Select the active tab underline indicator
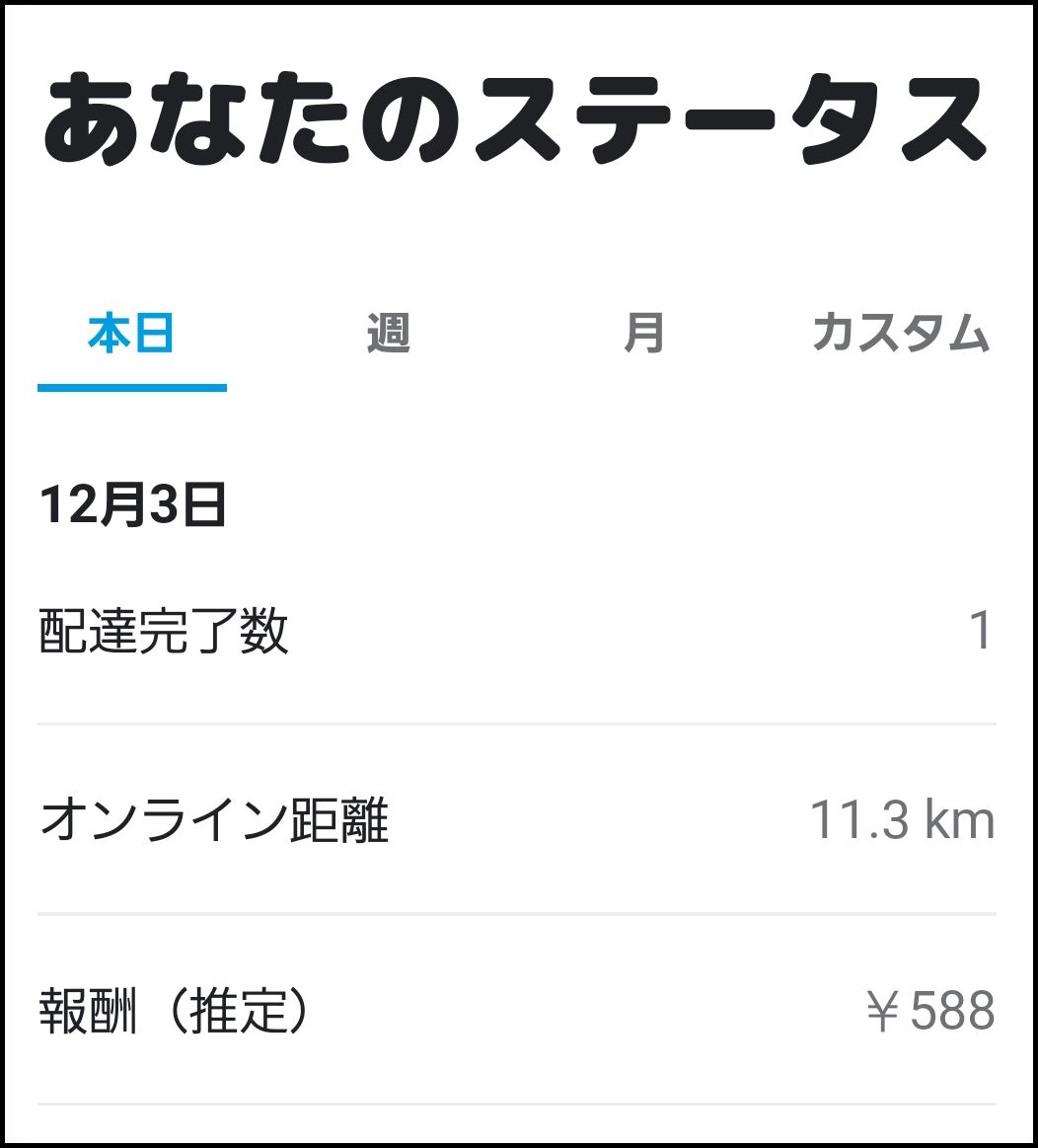 [131, 388]
